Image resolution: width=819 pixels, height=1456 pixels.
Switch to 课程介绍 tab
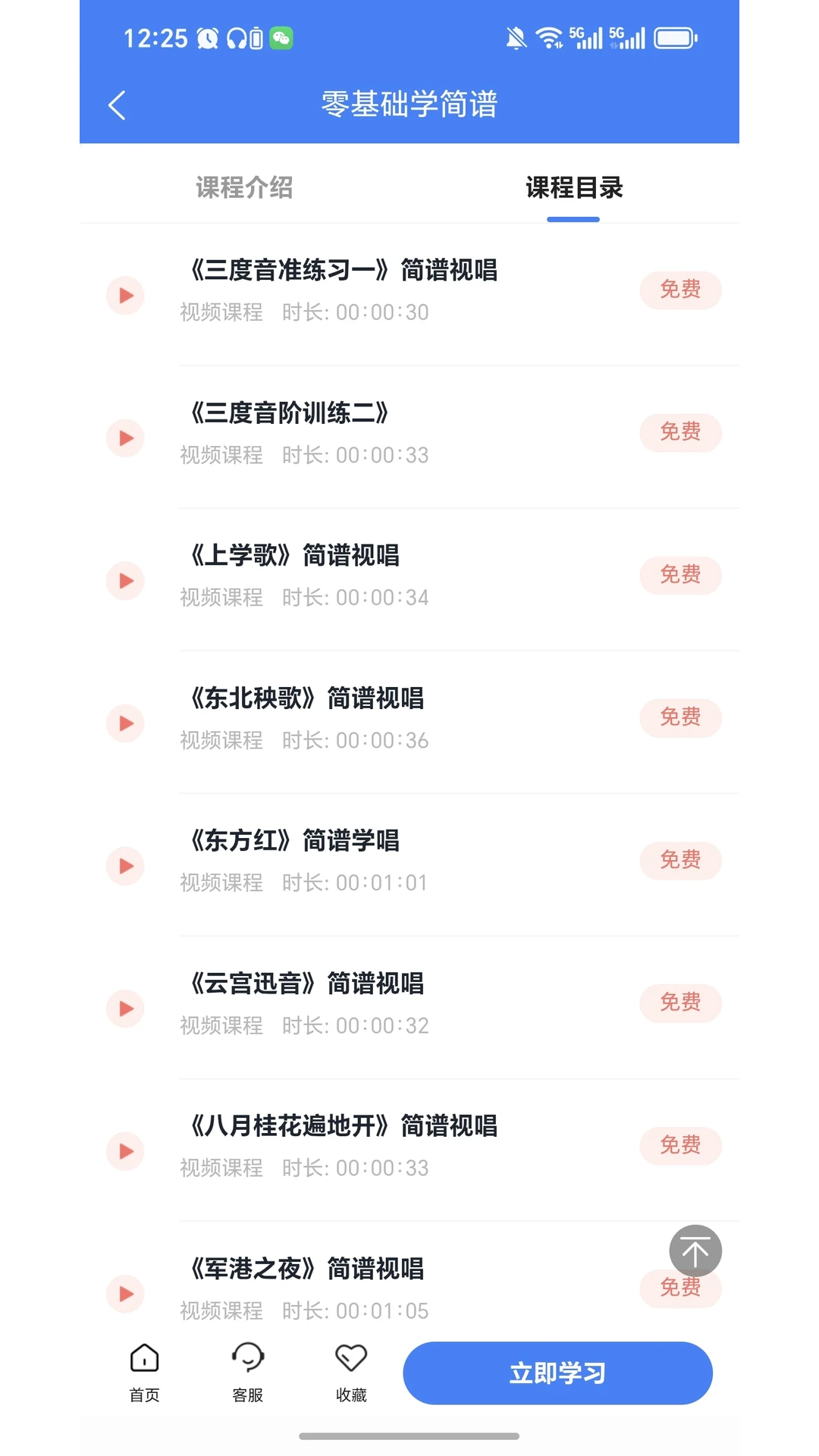[244, 188]
